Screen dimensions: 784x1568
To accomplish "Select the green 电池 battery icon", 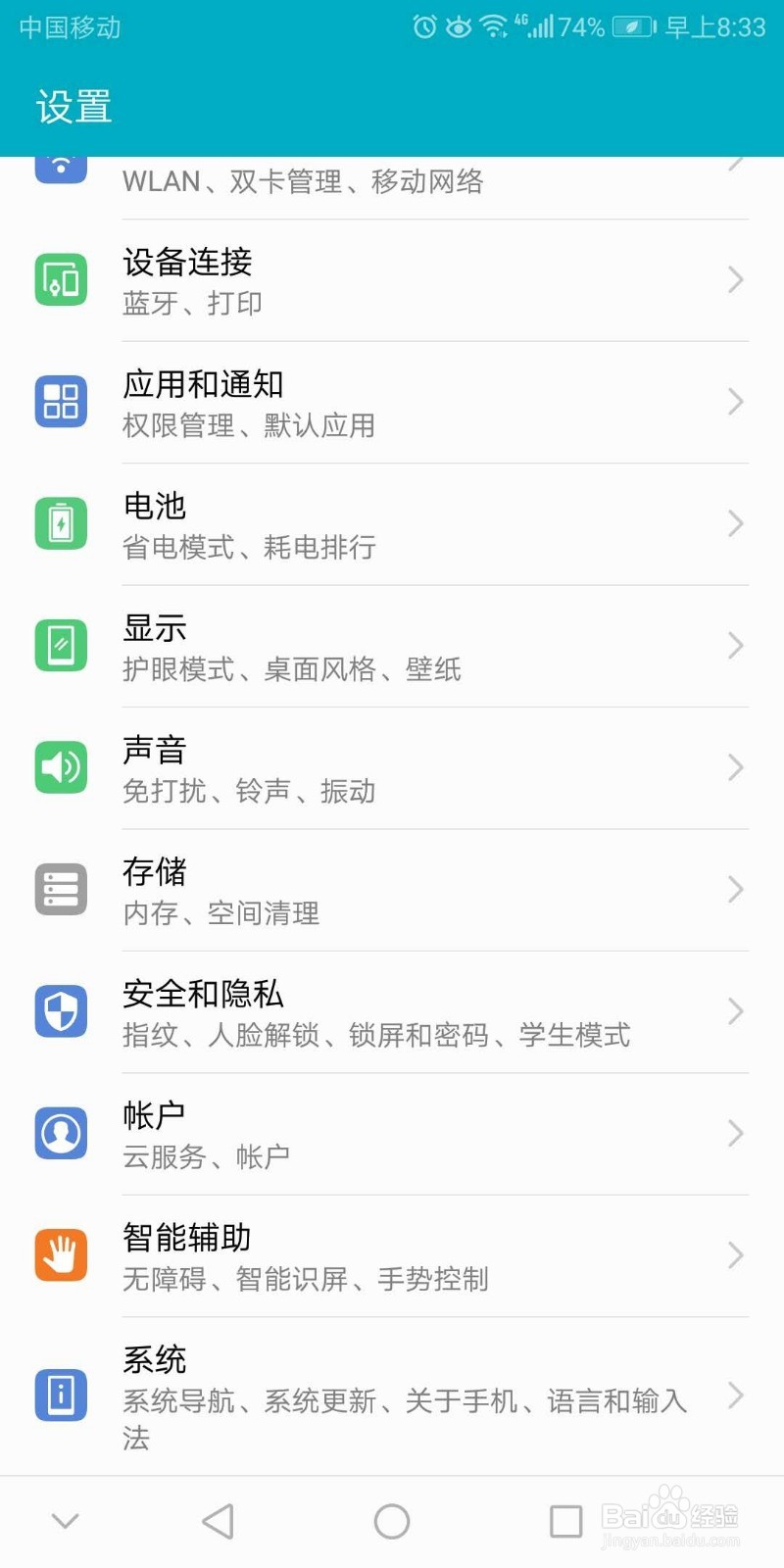I will [61, 524].
